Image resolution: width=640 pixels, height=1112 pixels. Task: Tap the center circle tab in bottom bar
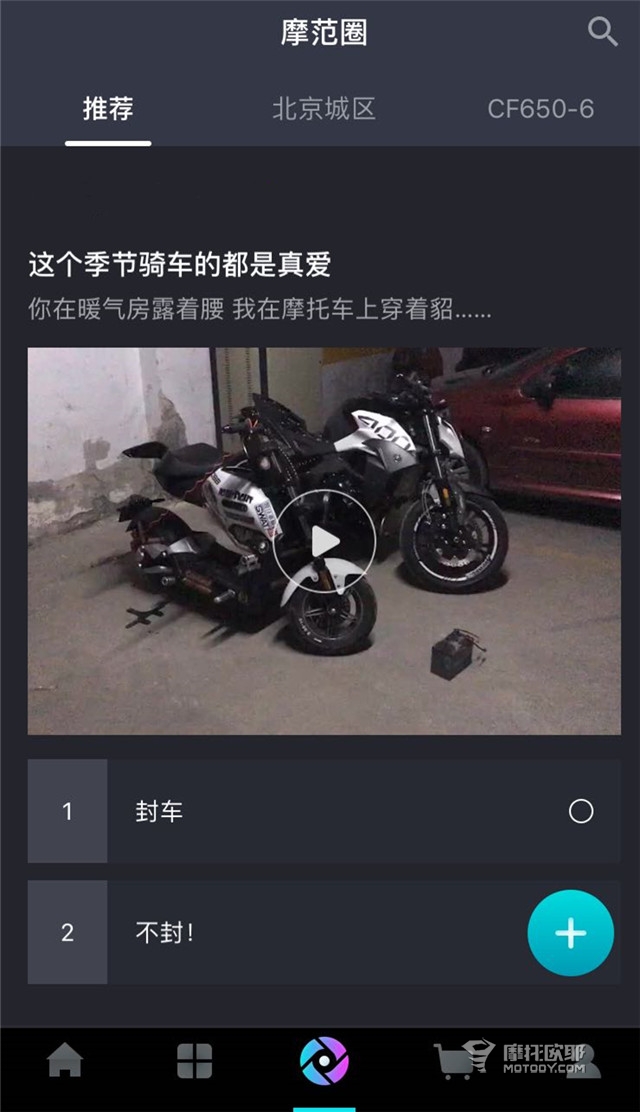coord(324,1061)
